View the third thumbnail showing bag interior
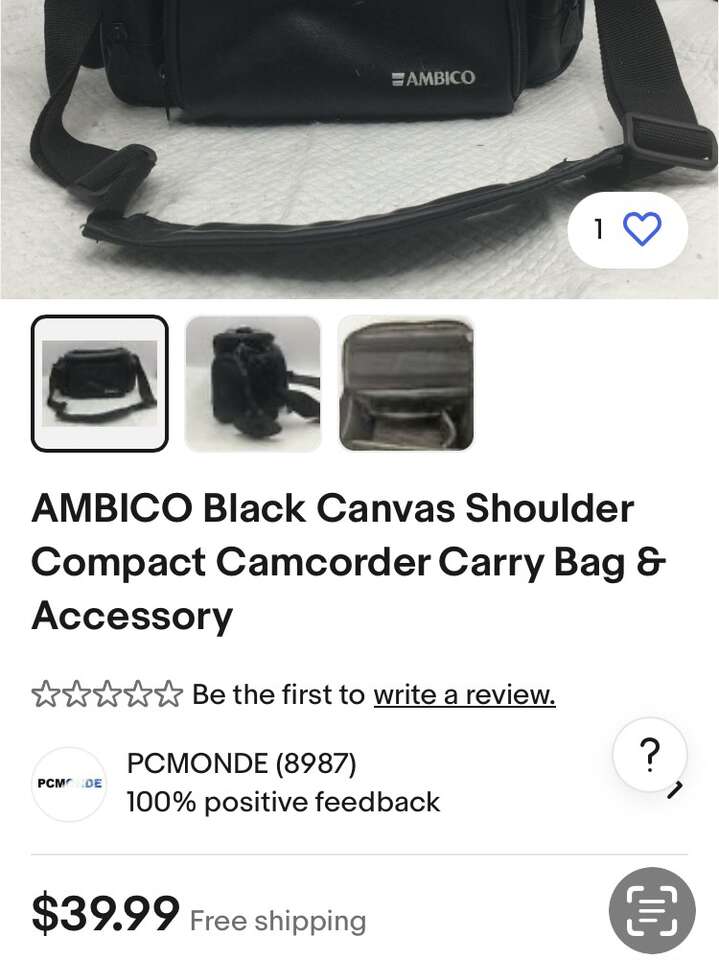Viewport: 719px width, 960px height. point(405,384)
